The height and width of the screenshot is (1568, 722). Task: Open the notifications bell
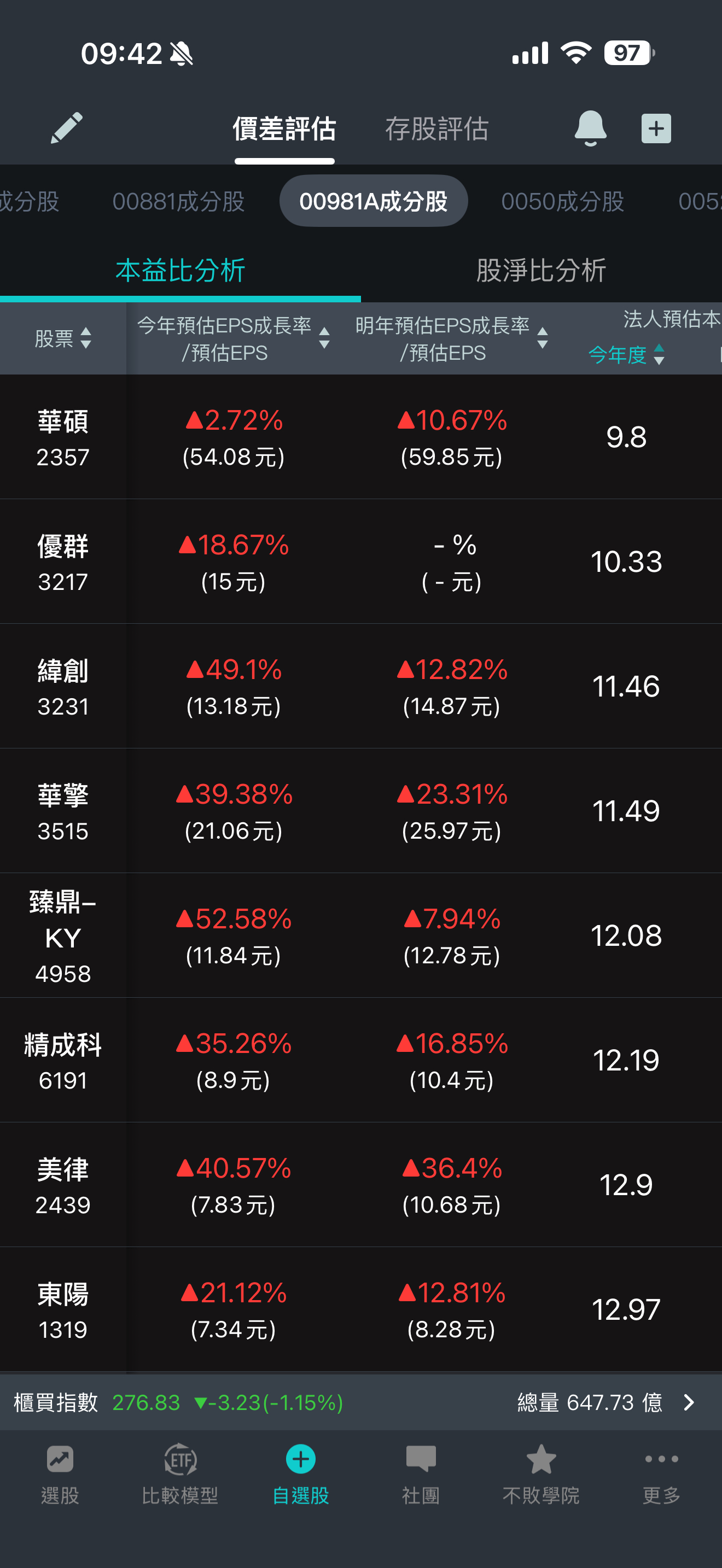(590, 128)
